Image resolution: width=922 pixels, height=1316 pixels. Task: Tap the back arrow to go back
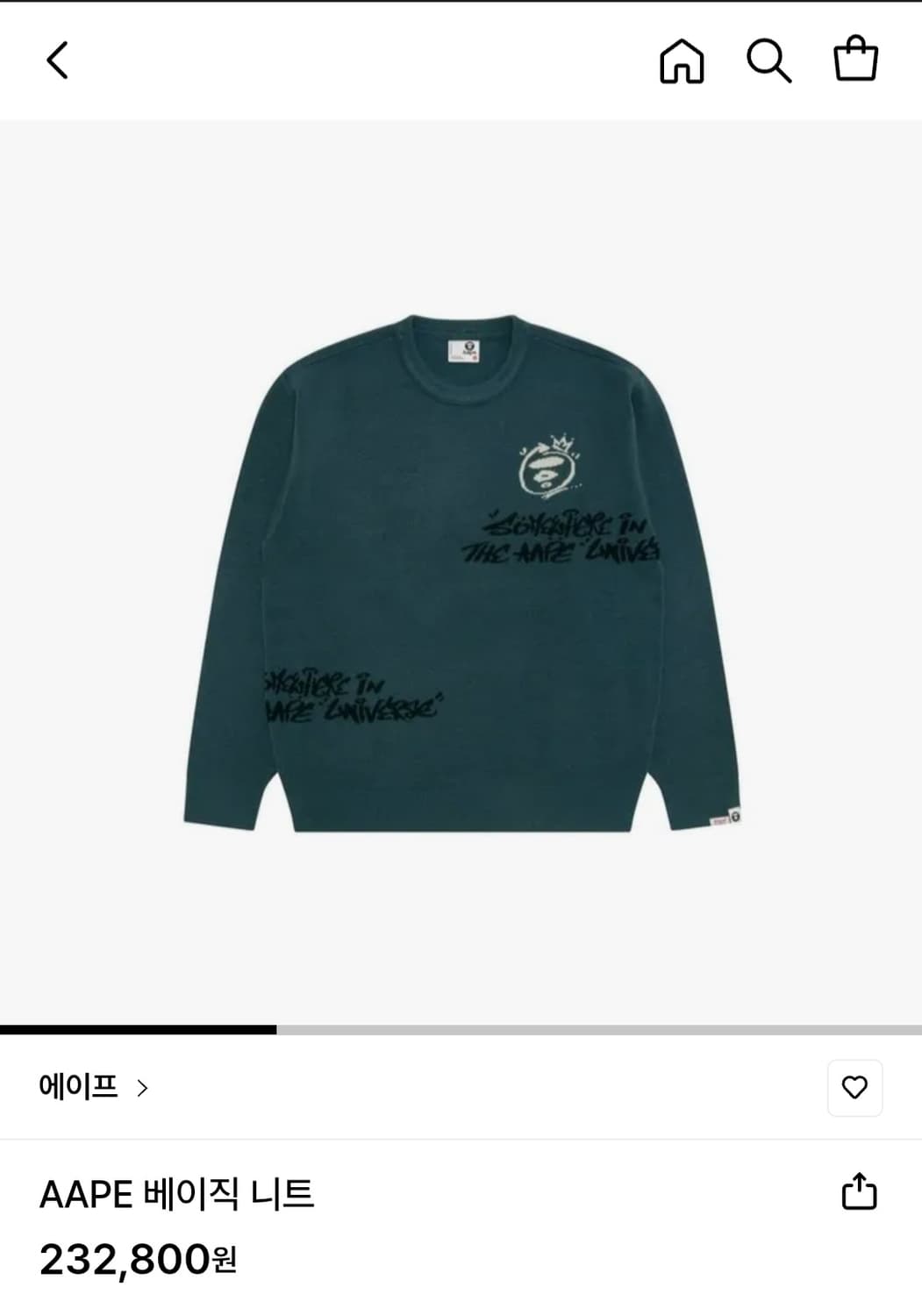tap(58, 61)
